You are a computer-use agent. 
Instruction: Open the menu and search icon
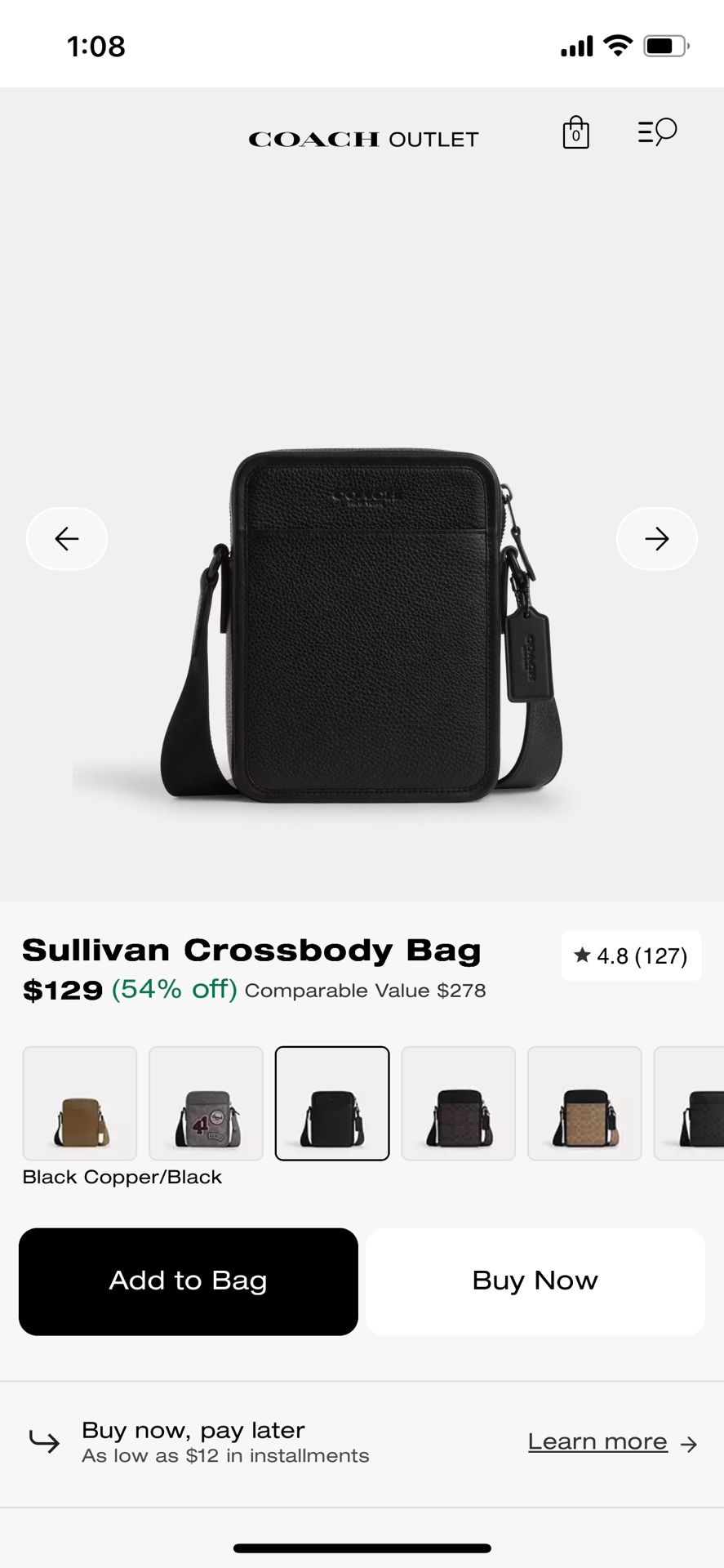point(657,131)
